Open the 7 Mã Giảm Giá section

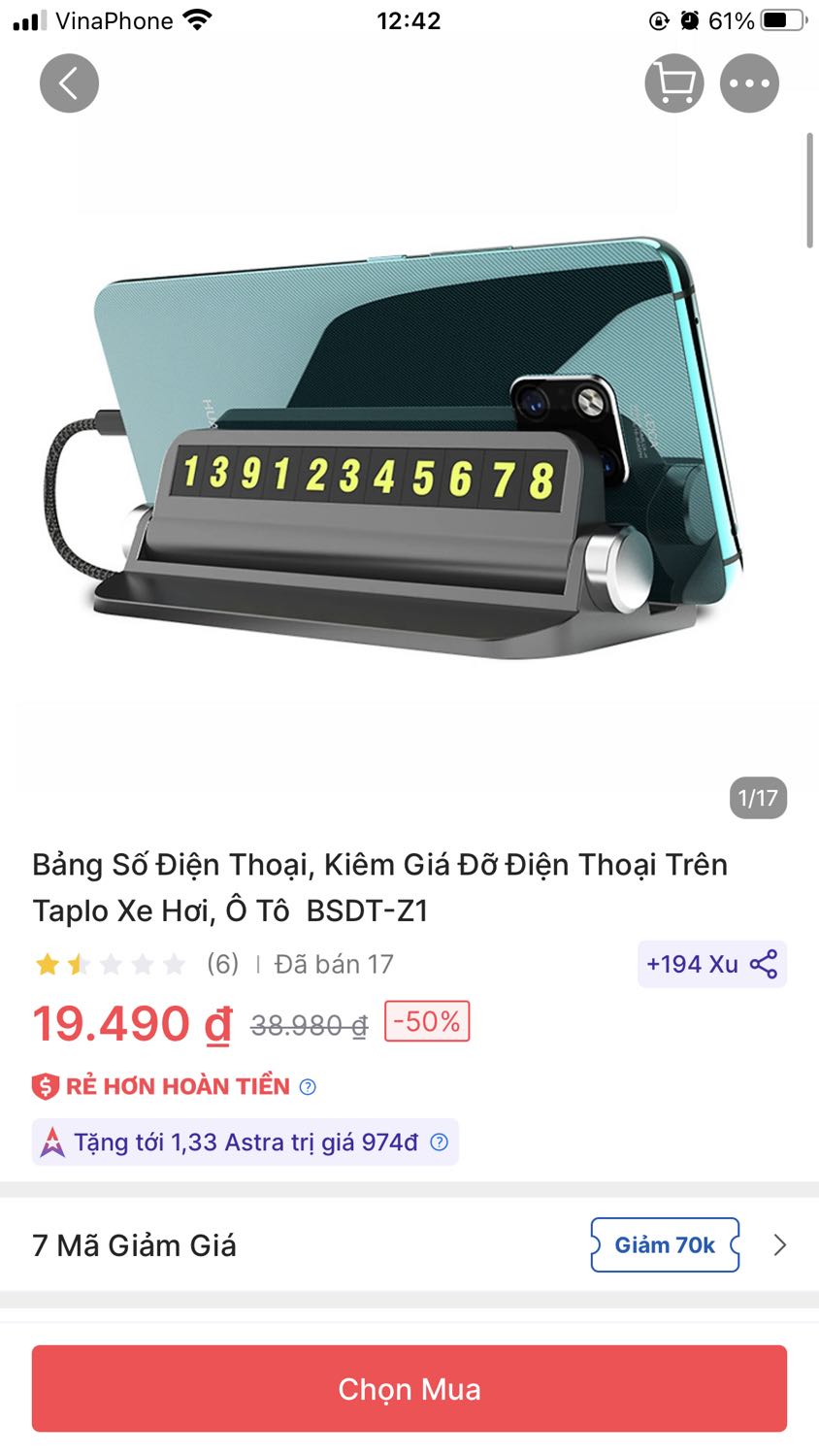point(135,1245)
